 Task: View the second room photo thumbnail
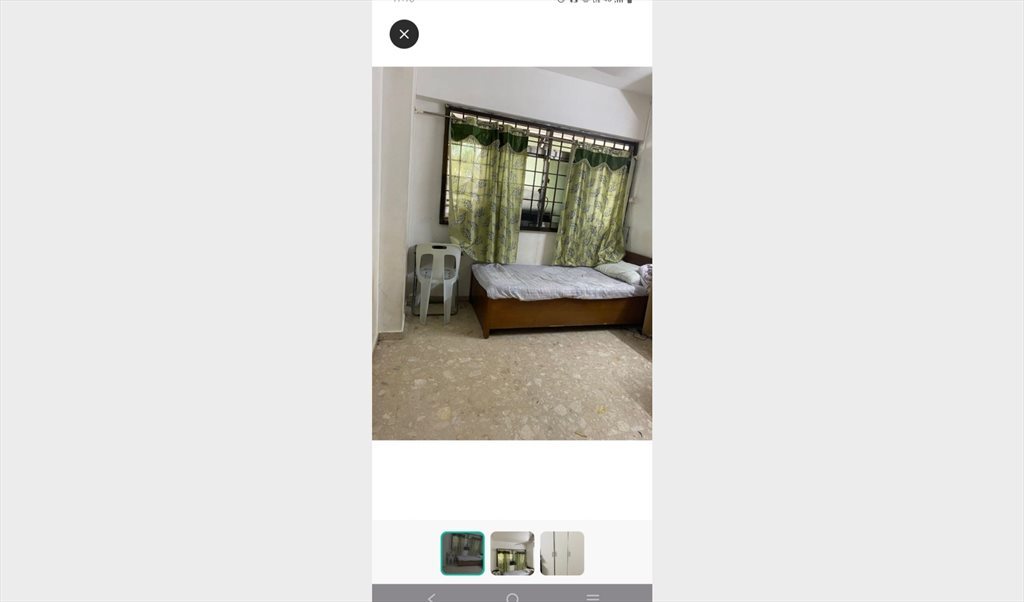[512, 553]
